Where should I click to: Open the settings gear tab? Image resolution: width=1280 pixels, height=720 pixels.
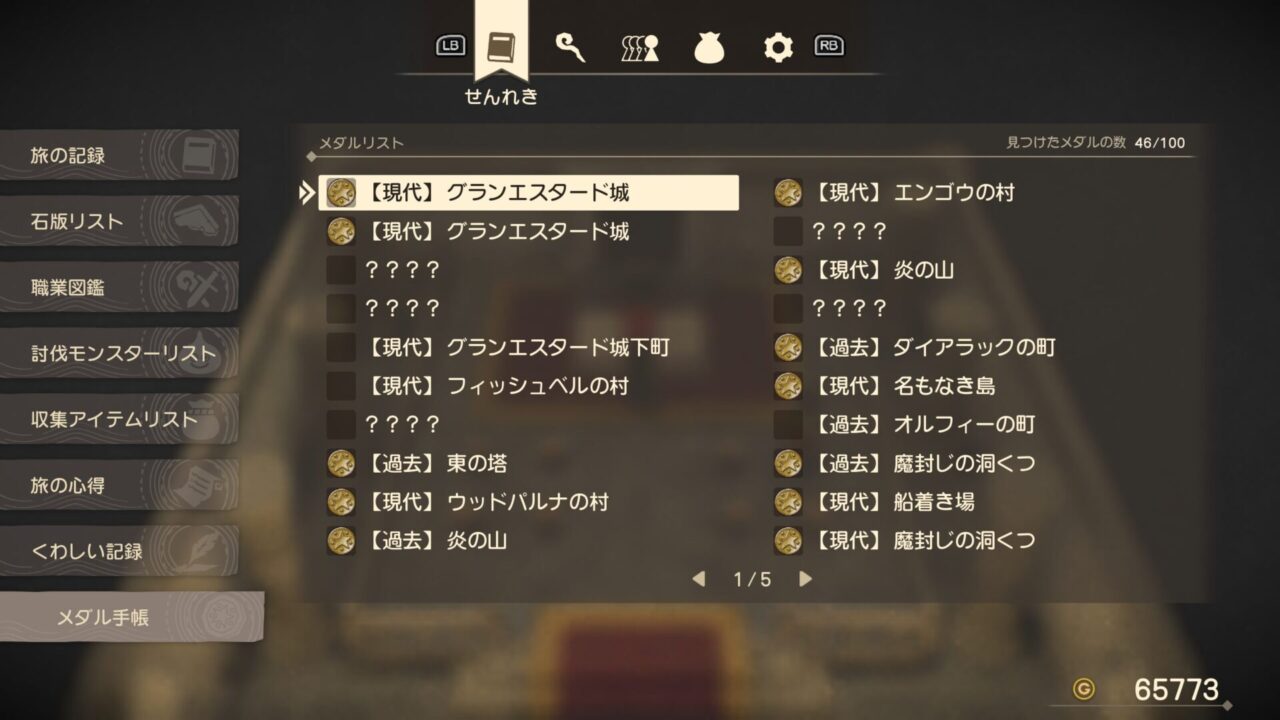click(778, 47)
